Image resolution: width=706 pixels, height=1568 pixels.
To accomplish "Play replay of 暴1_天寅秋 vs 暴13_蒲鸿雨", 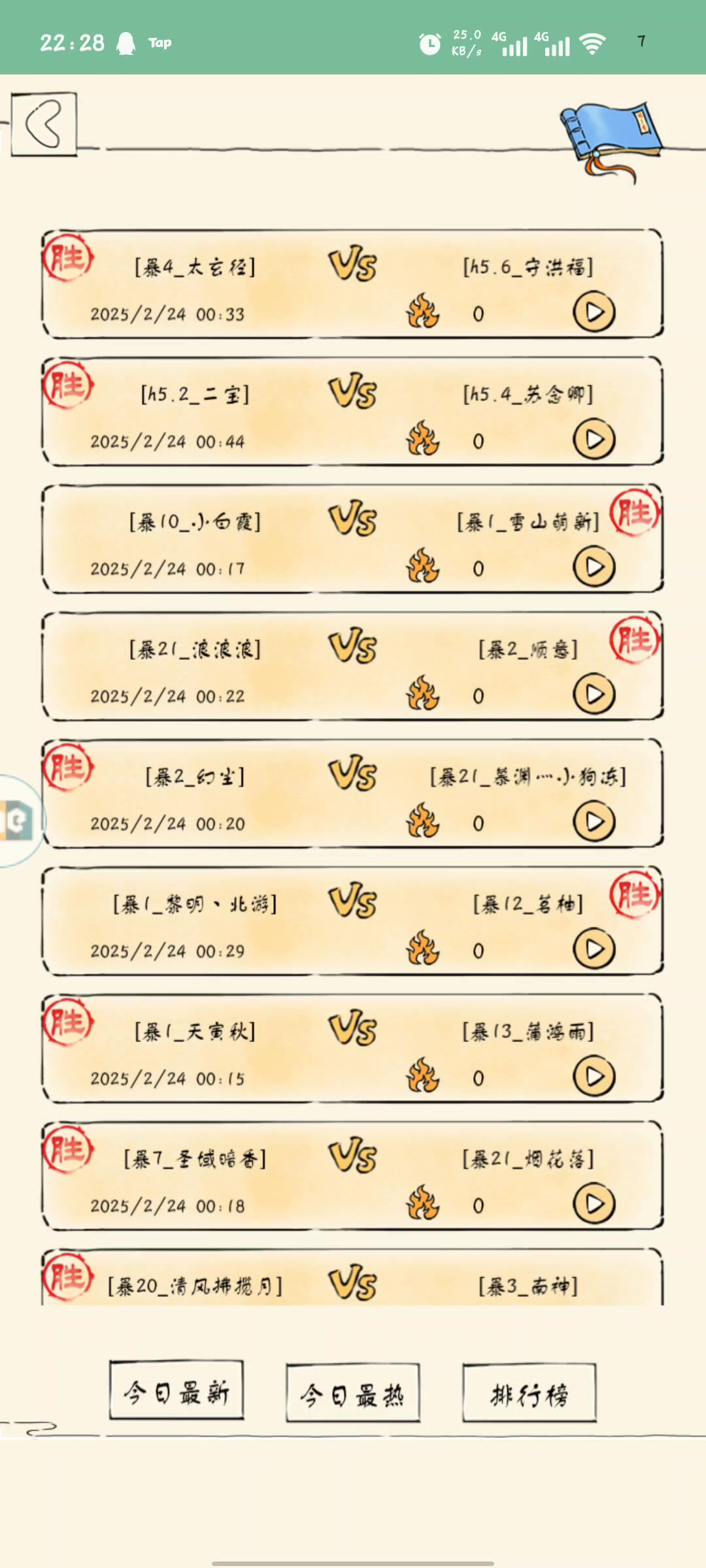I will pos(594,1077).
